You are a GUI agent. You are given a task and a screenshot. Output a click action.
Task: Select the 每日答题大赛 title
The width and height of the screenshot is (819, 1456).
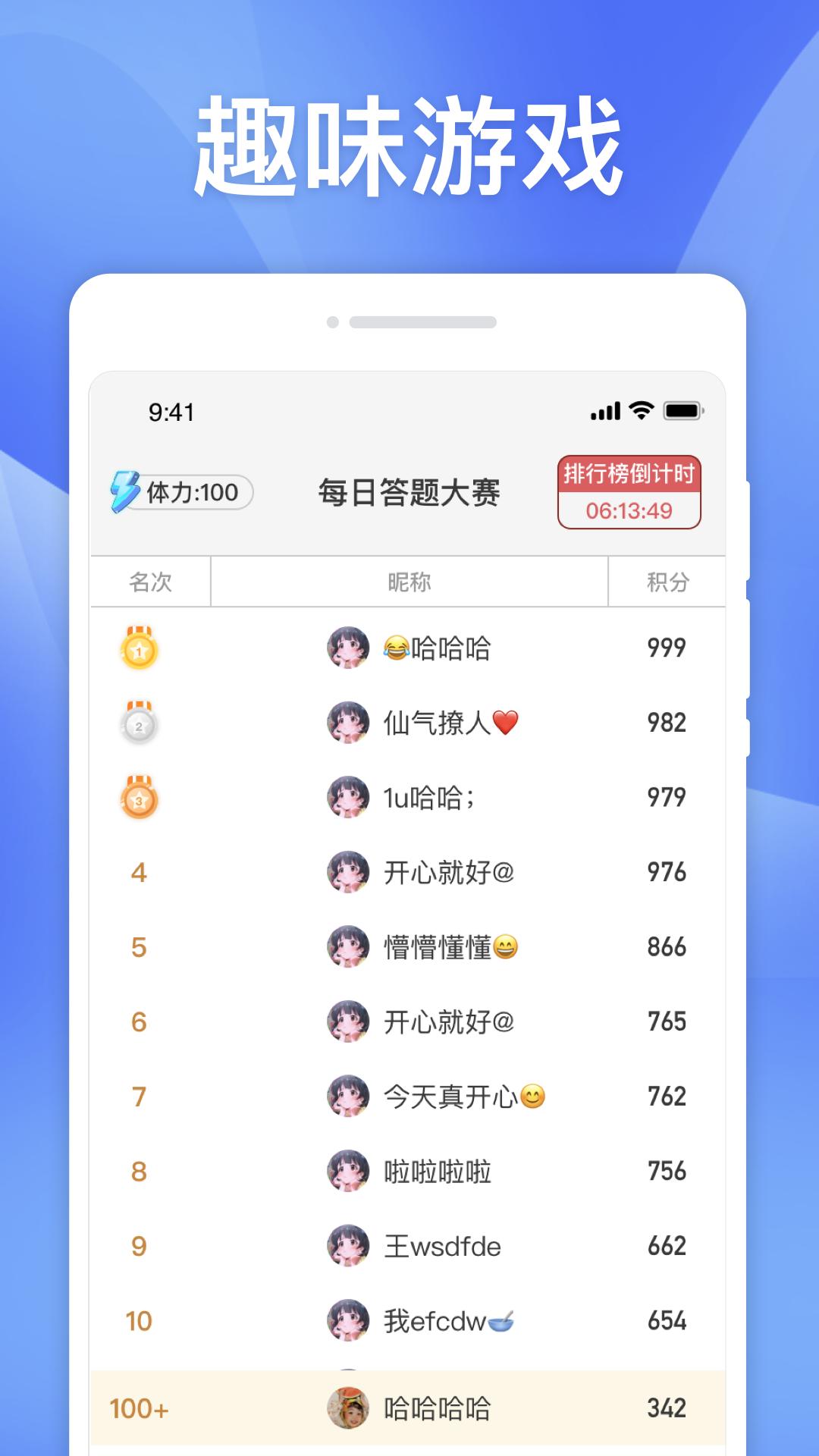click(x=409, y=492)
